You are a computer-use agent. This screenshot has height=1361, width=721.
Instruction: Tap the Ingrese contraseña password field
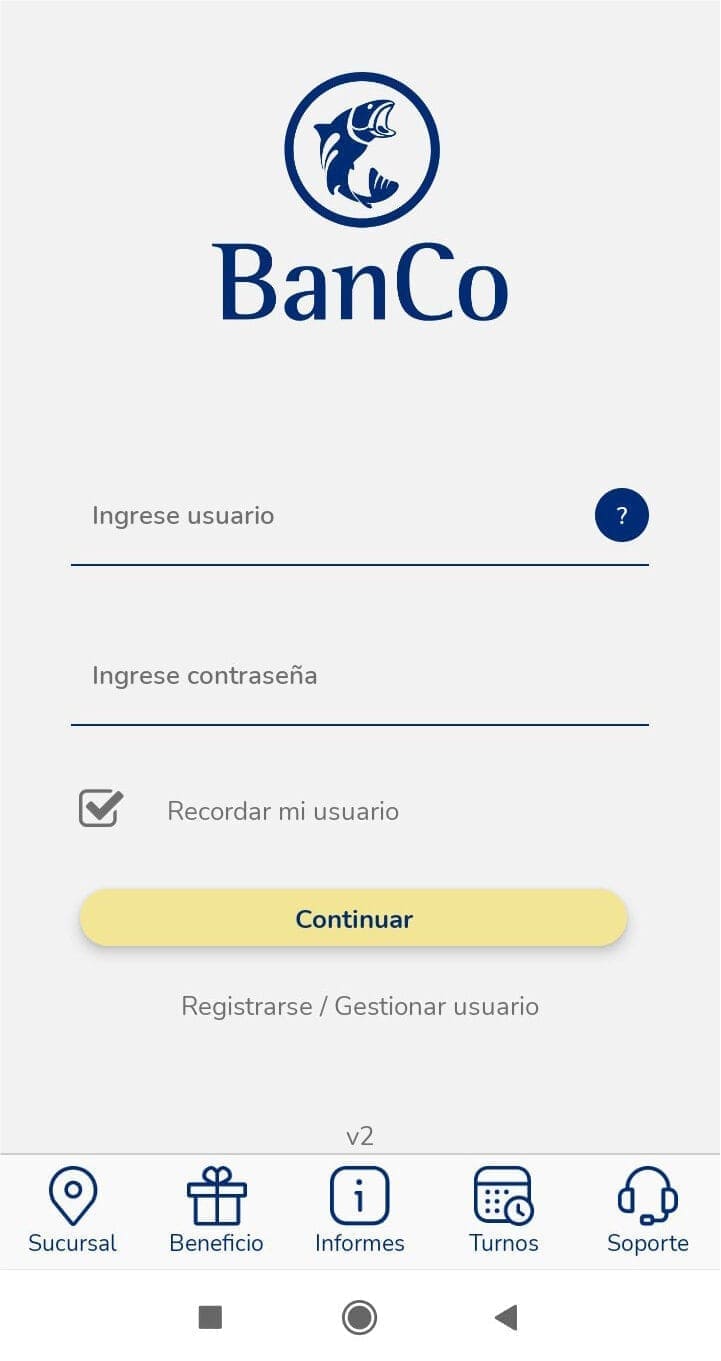(x=360, y=676)
